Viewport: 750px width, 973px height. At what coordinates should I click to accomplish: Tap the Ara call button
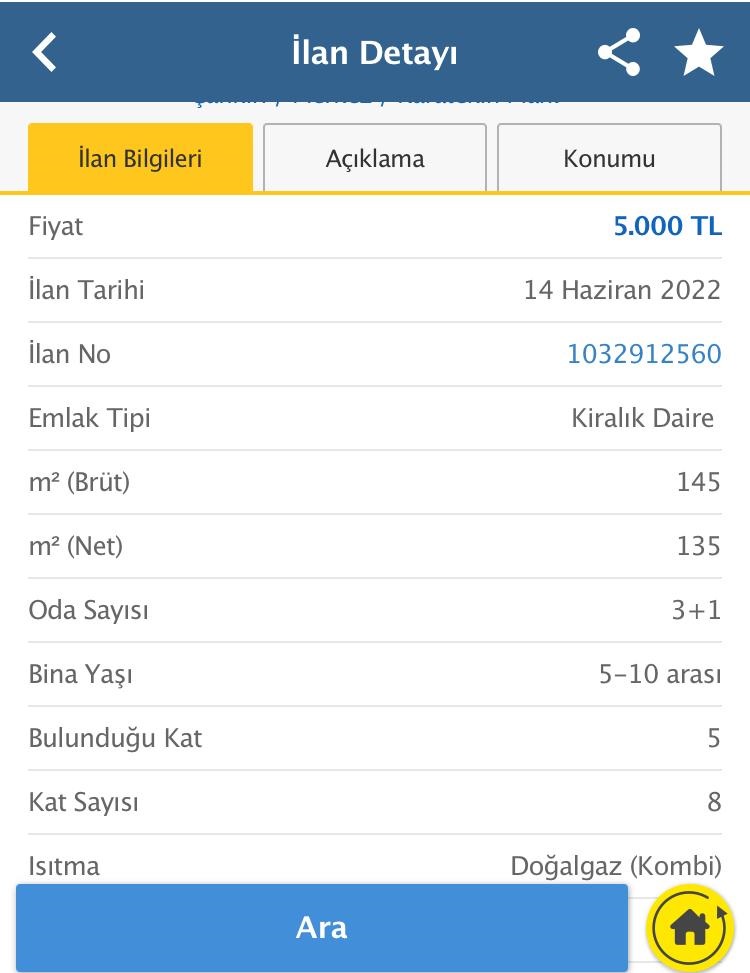321,927
